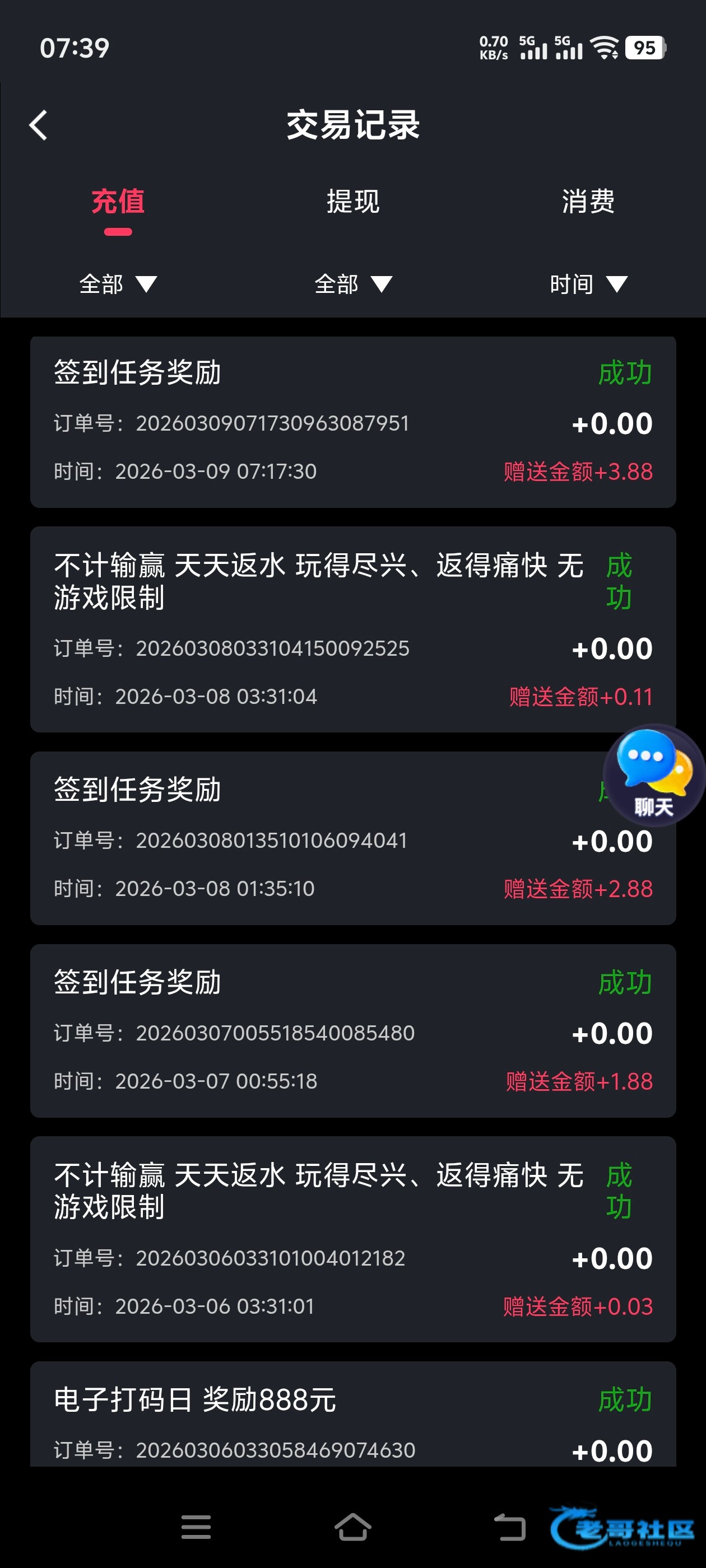Select the 充值 tab
Screen dimensions: 706x1568
(x=118, y=202)
